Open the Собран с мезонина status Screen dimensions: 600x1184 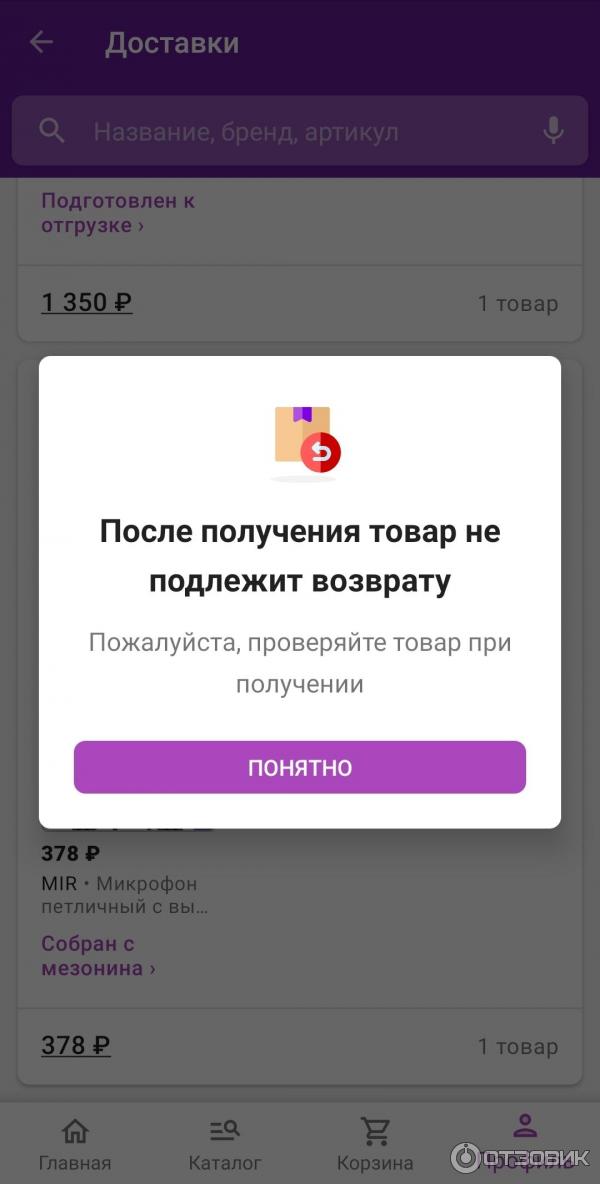98,956
